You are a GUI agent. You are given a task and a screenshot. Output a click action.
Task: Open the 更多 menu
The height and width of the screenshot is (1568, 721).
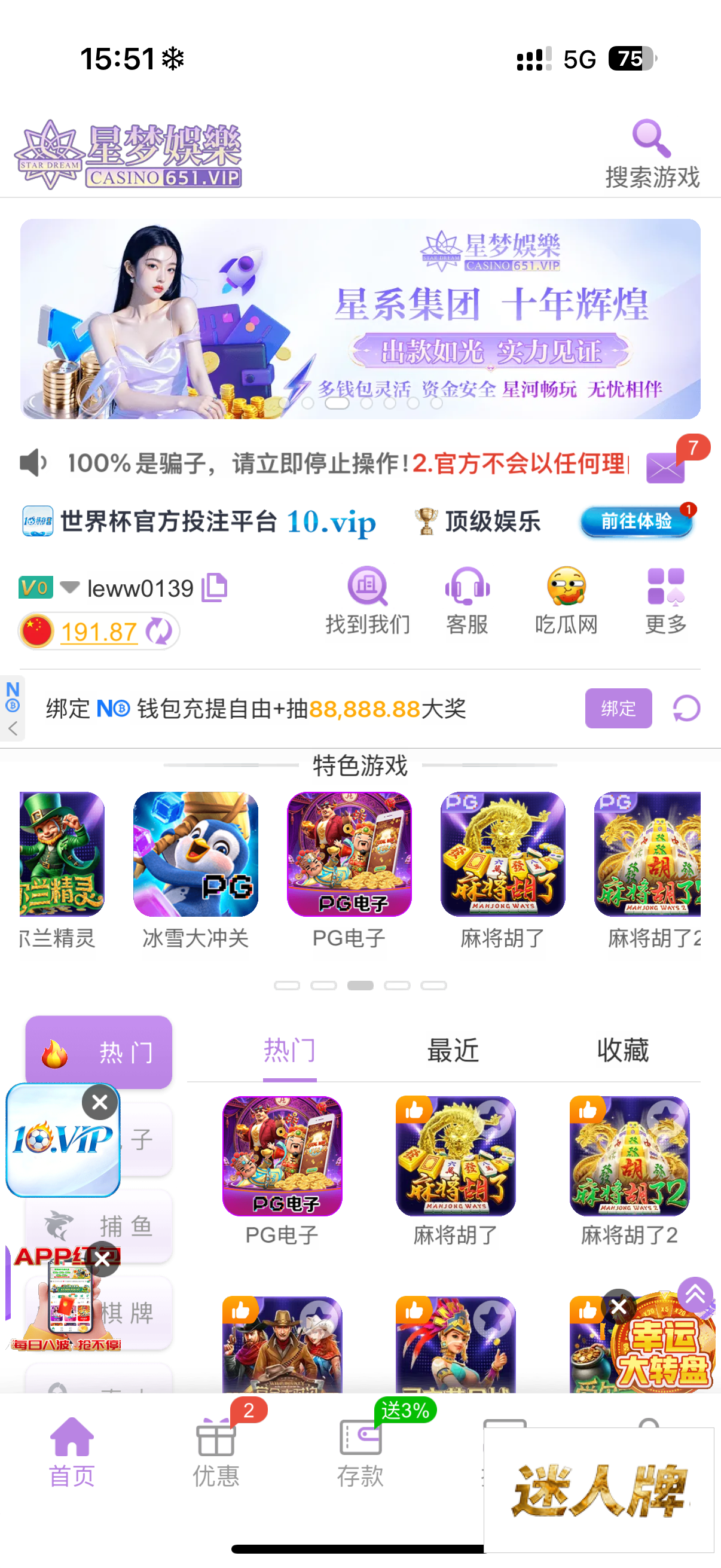(665, 600)
